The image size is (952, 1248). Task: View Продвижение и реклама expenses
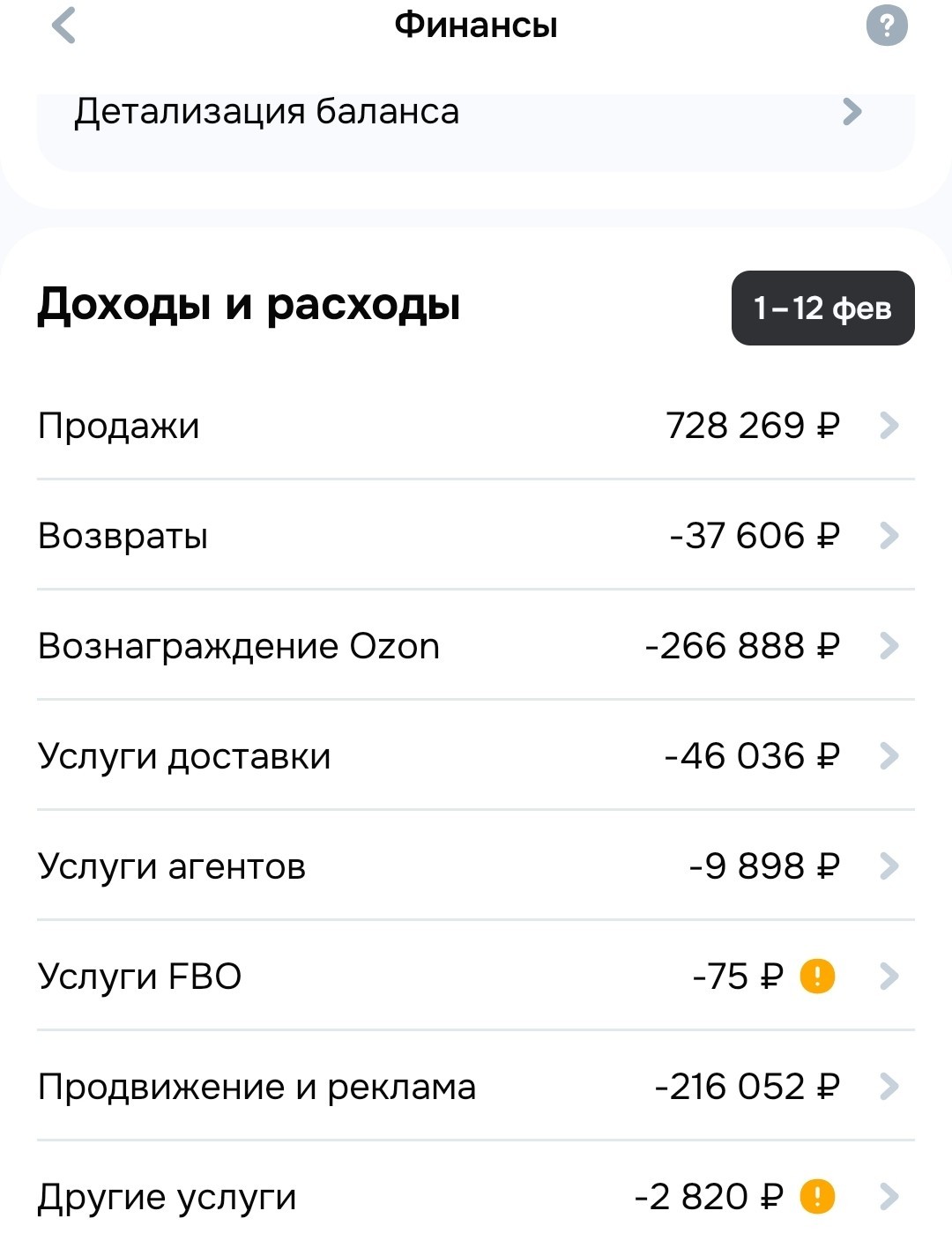[476, 1086]
